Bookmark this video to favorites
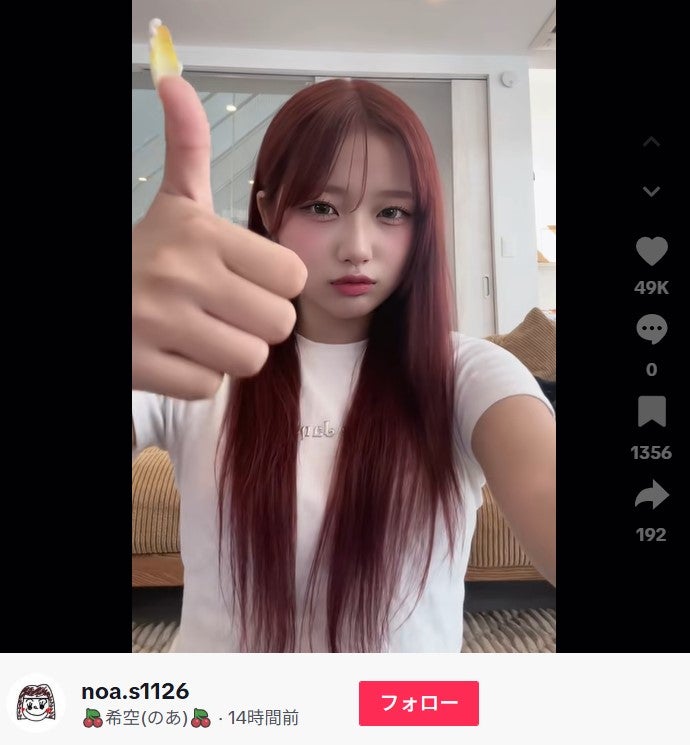The image size is (690, 745). (651, 412)
